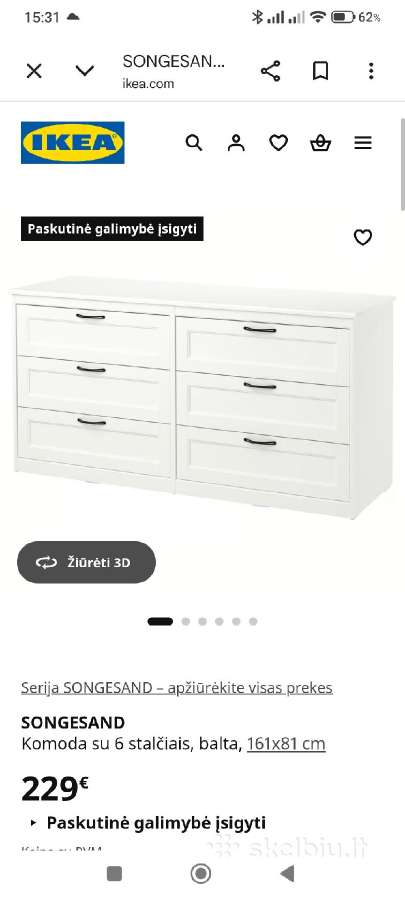
Task: Open the shopping basket
Action: coord(321,143)
